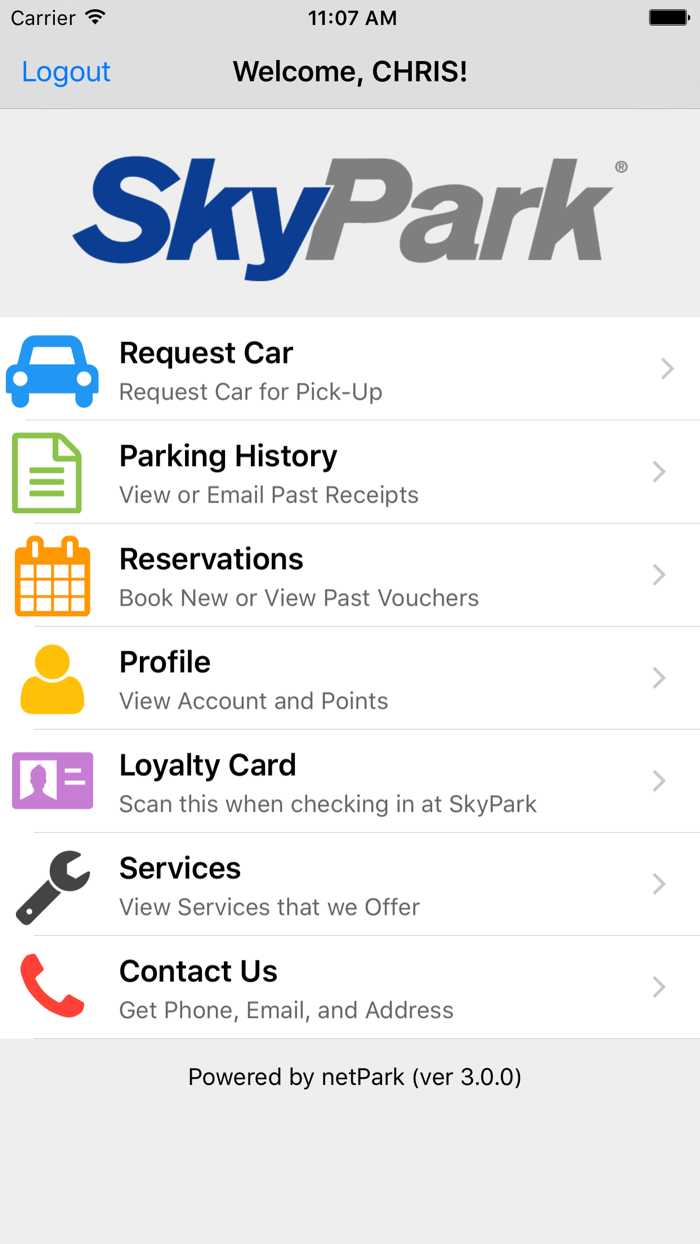The width and height of the screenshot is (700, 1244).
Task: Select Contact Us
Action: coord(350,988)
